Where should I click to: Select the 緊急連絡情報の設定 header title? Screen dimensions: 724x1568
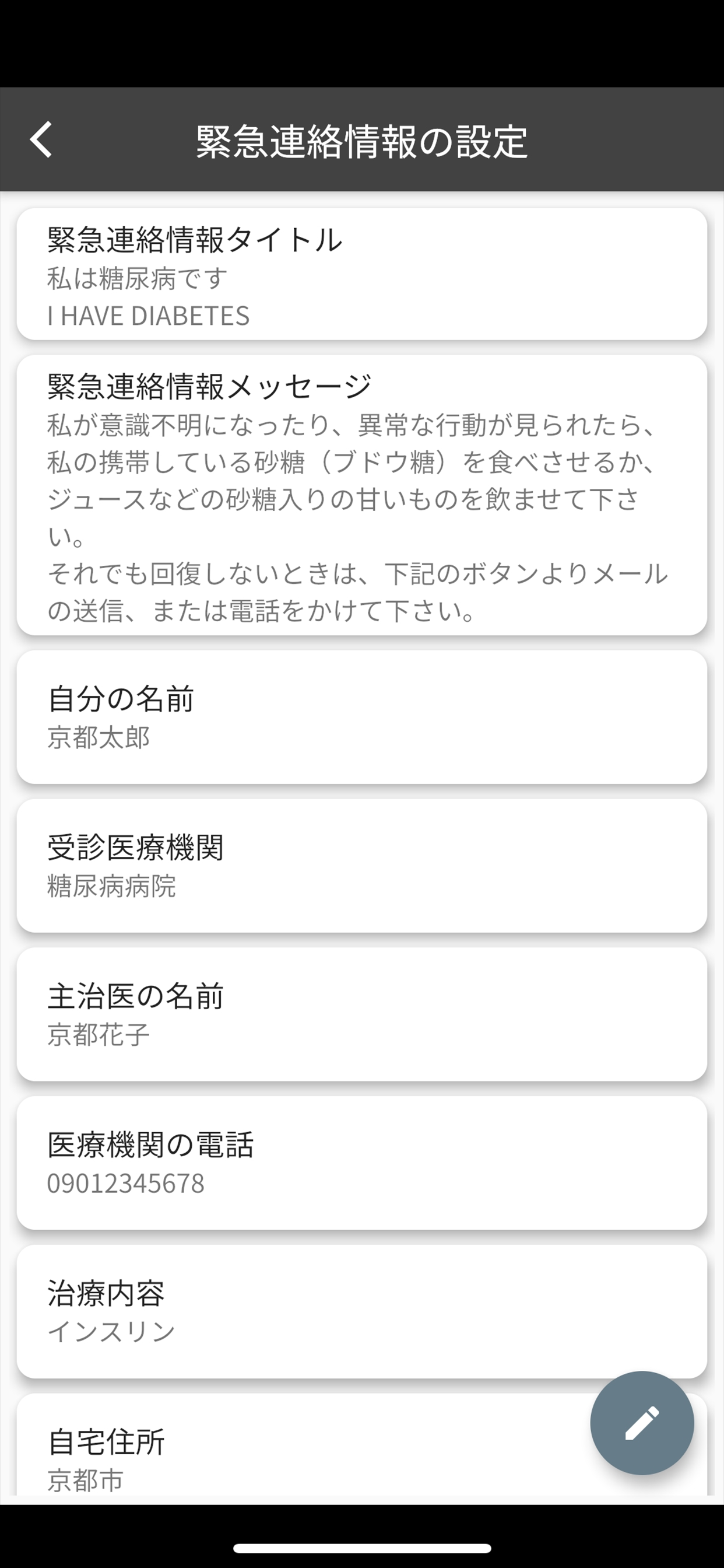[x=362, y=141]
